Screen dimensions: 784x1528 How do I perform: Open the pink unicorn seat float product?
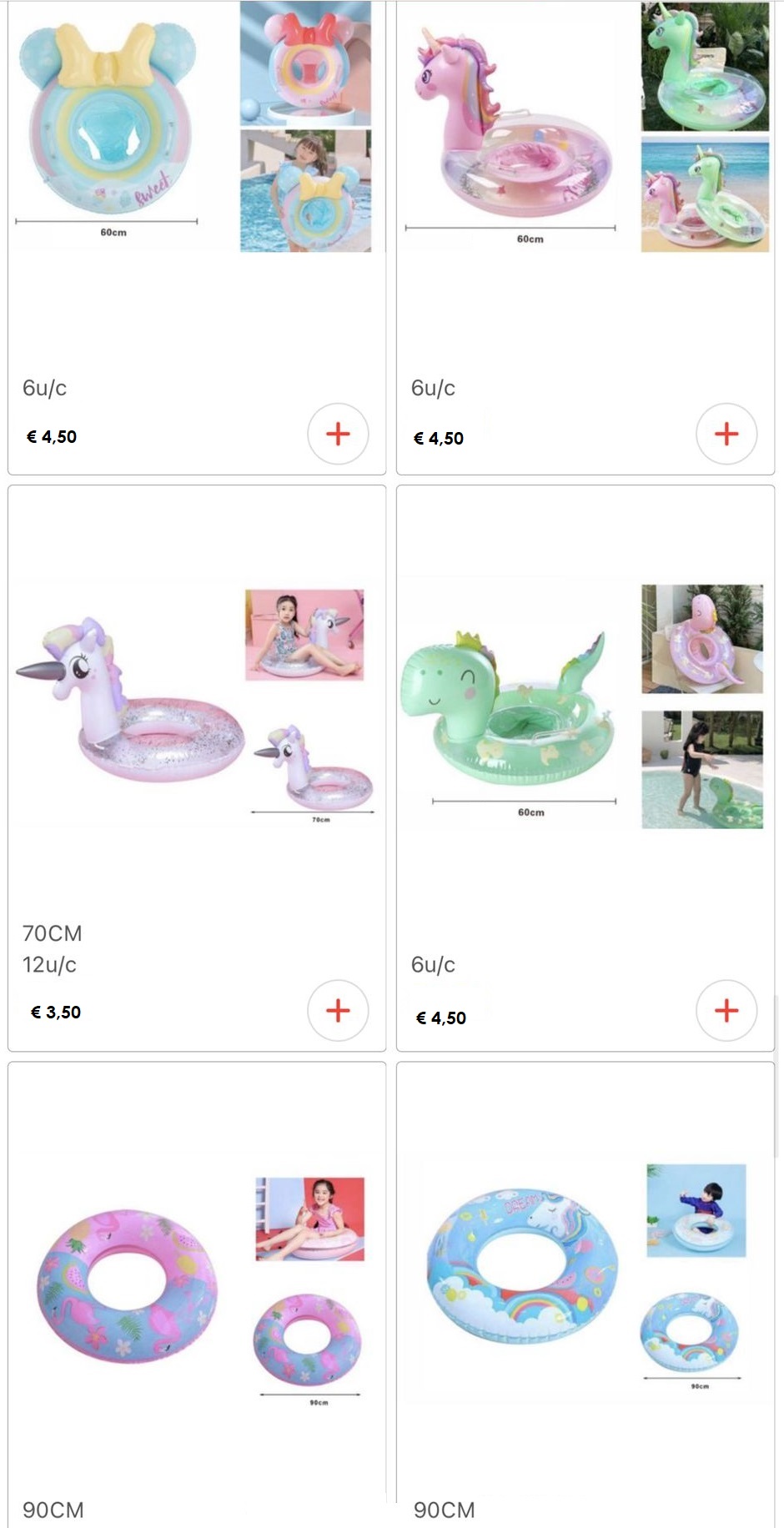pyautogui.click(x=585, y=127)
